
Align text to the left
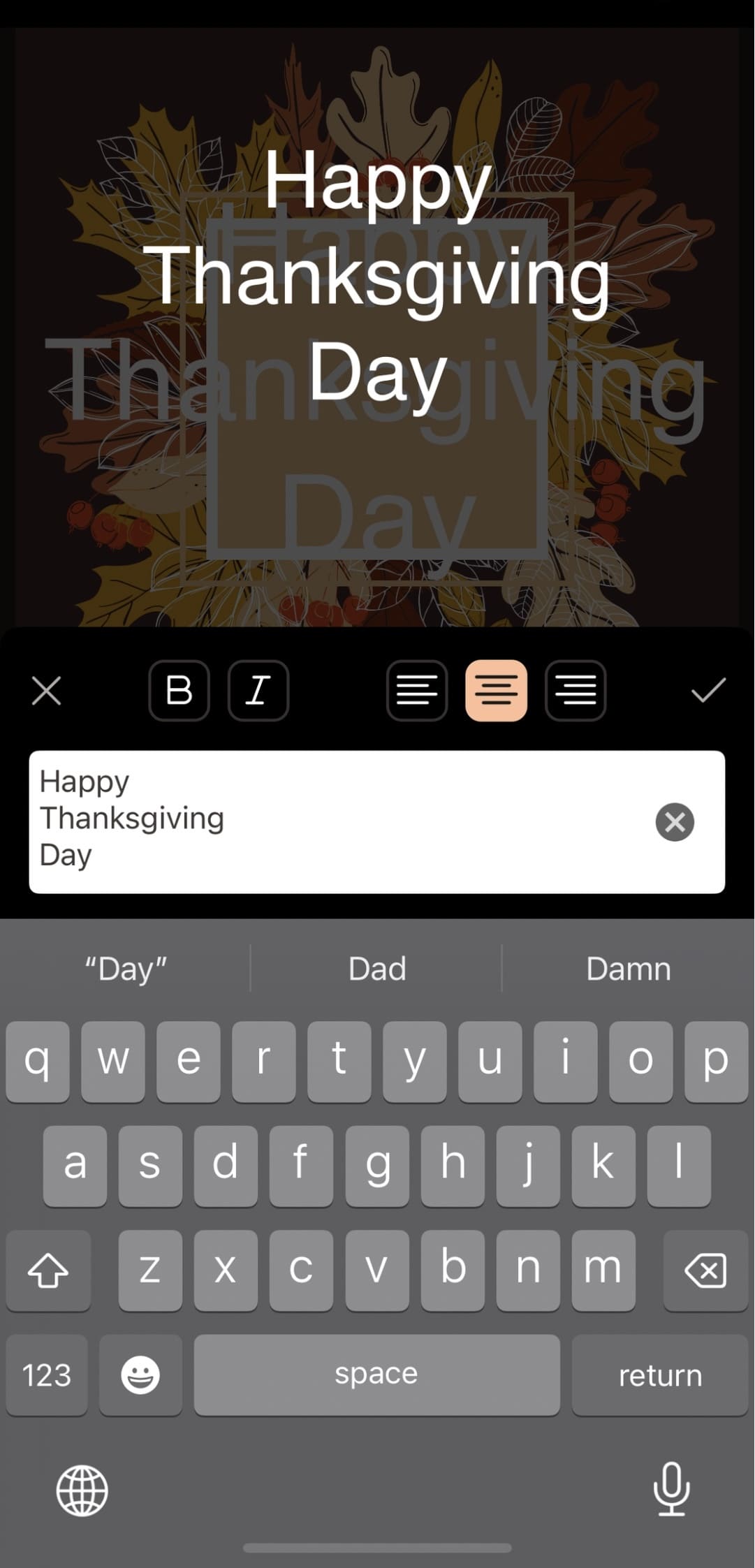tap(417, 691)
